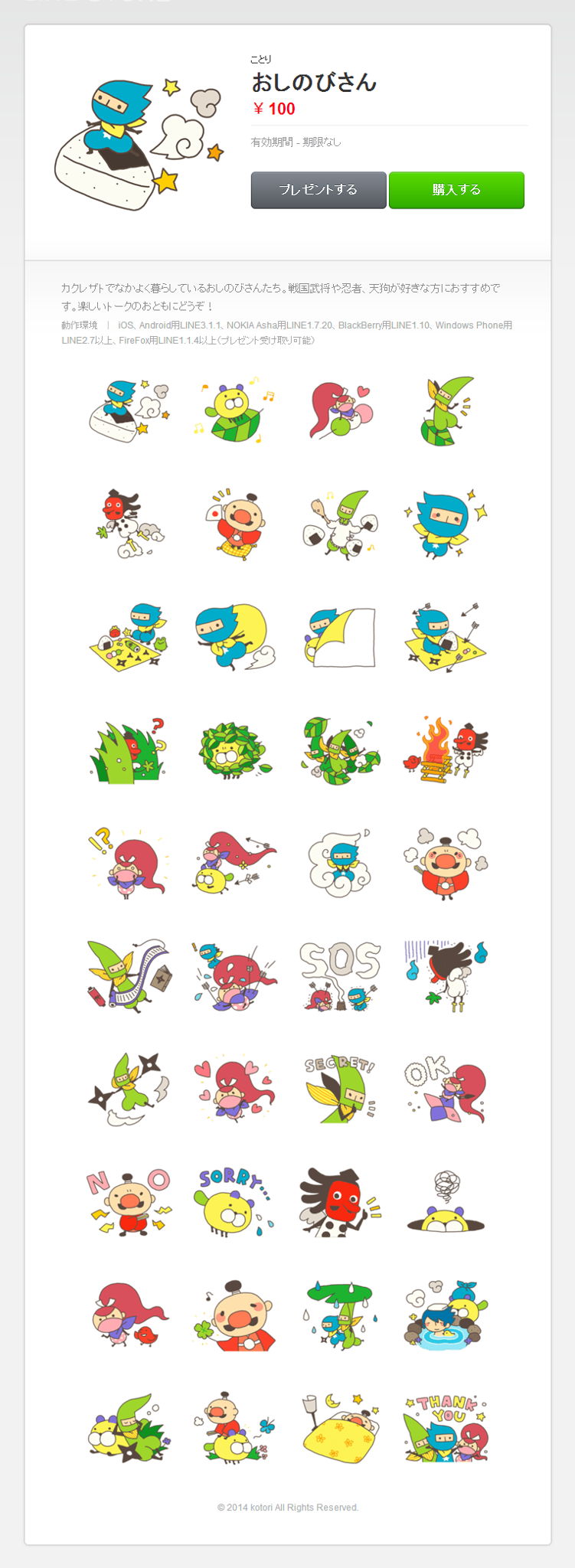This screenshot has width=575, height=1568.
Task: Select the sleeping under yellow futon sticker
Action: point(339,1428)
